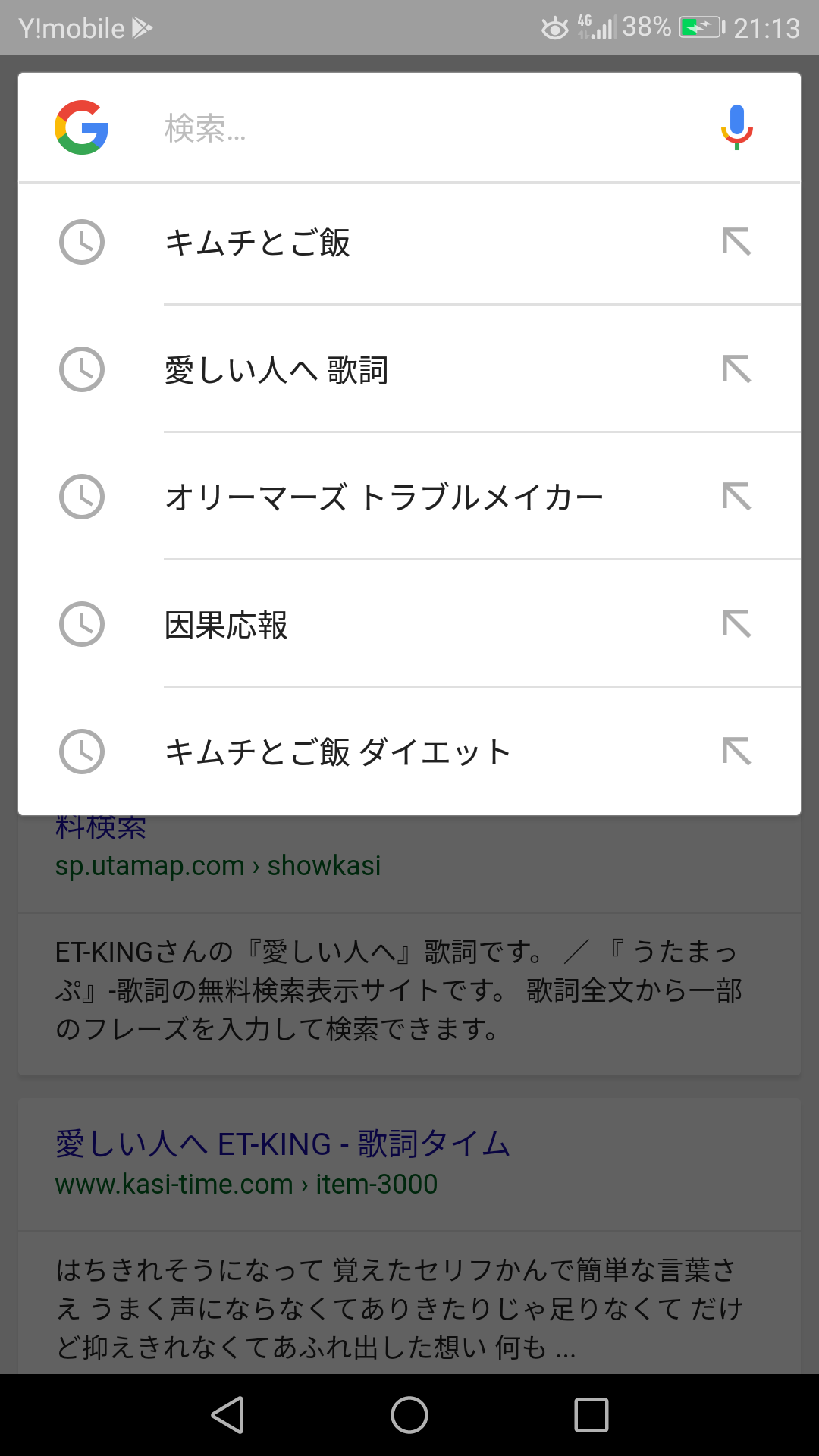
Task: Open recent apps from the navigation bar
Action: 591,1415
